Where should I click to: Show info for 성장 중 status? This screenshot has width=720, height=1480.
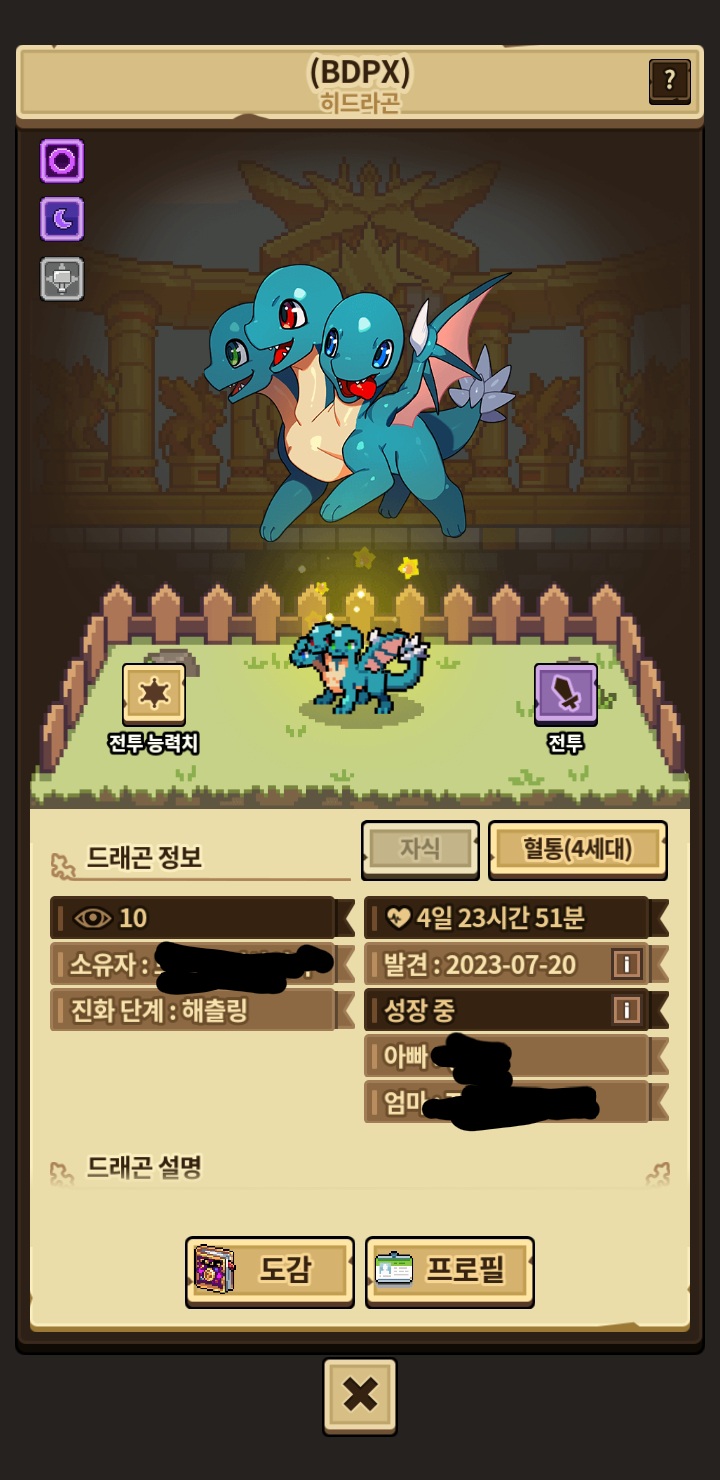coord(626,1010)
